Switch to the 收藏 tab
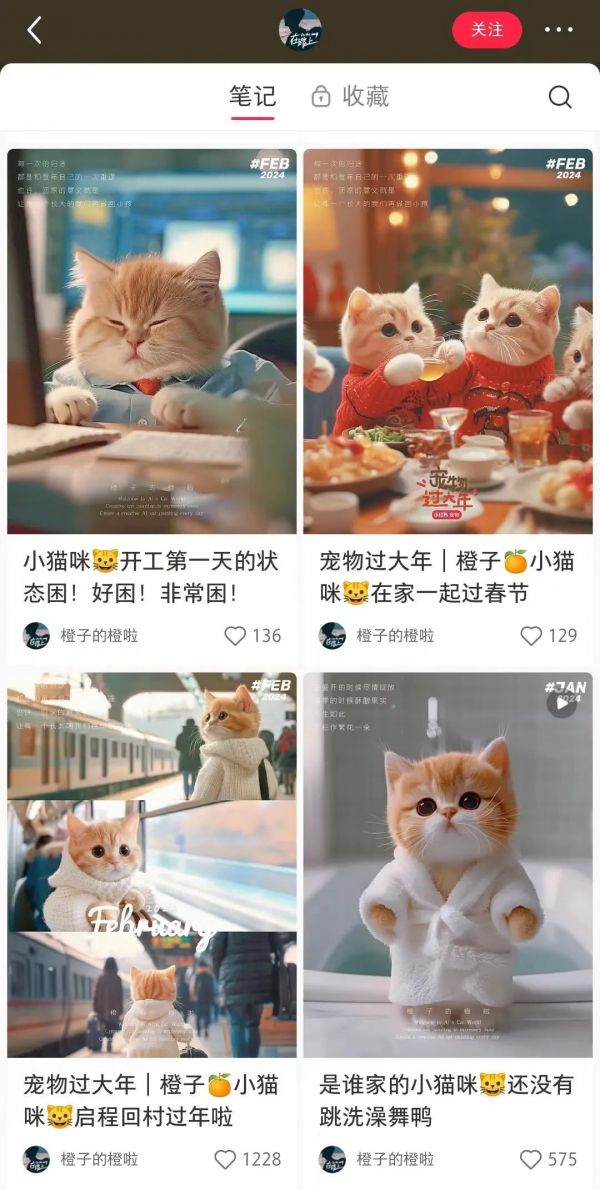Screen dimensions: 600x1190 [350, 96]
